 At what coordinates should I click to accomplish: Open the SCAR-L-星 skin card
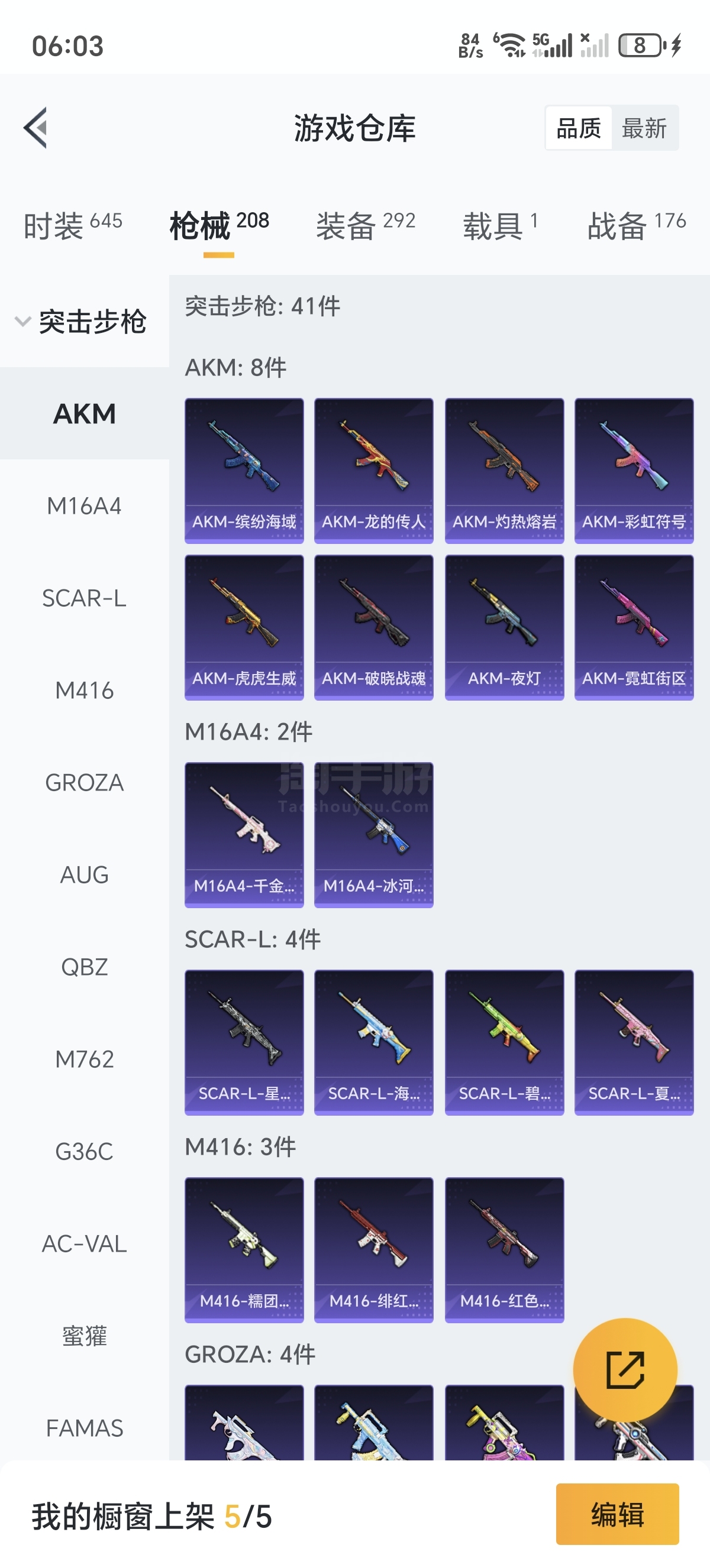[244, 1042]
